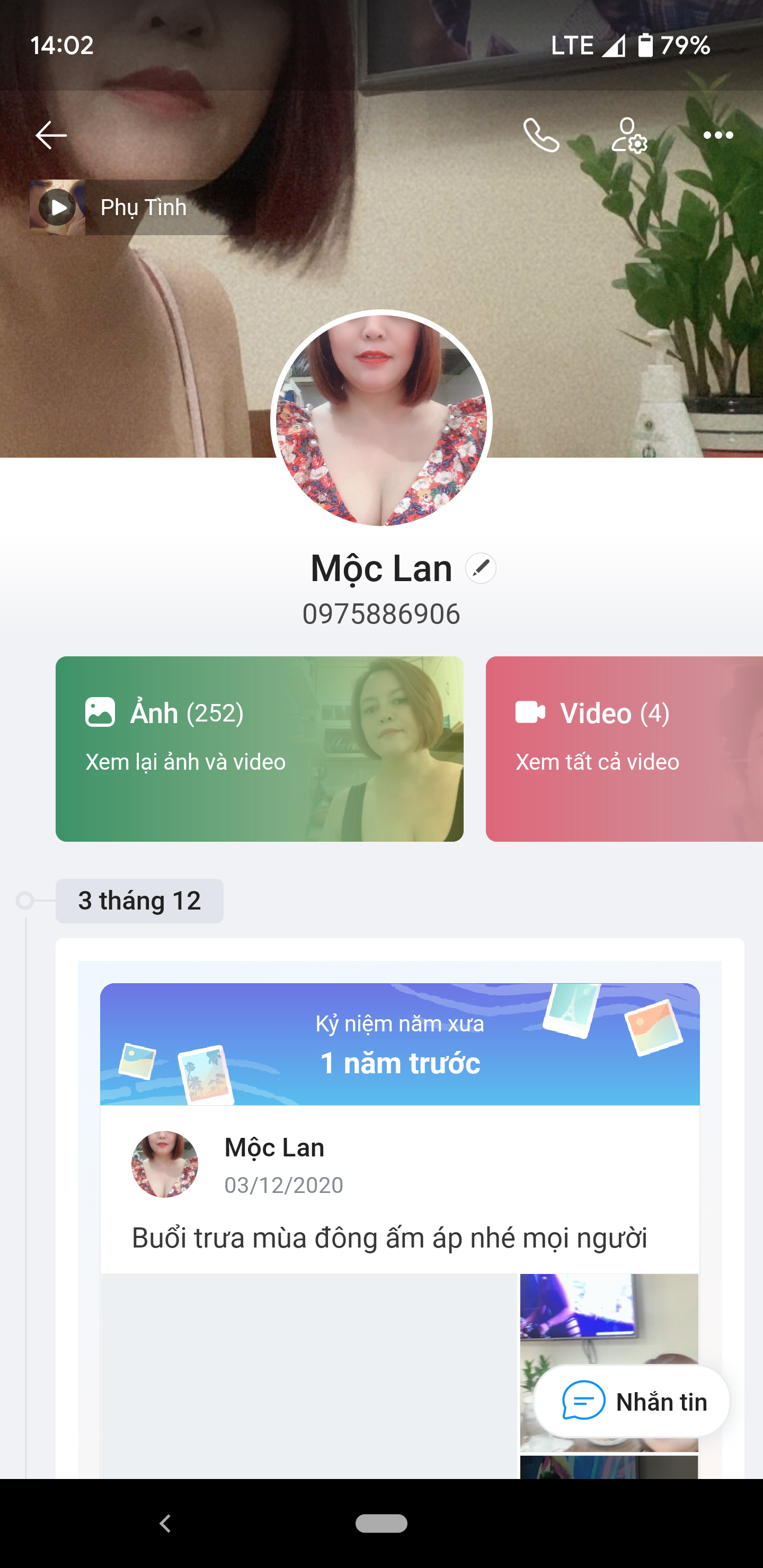Call Mộc Lan with the phone icon

click(x=541, y=135)
